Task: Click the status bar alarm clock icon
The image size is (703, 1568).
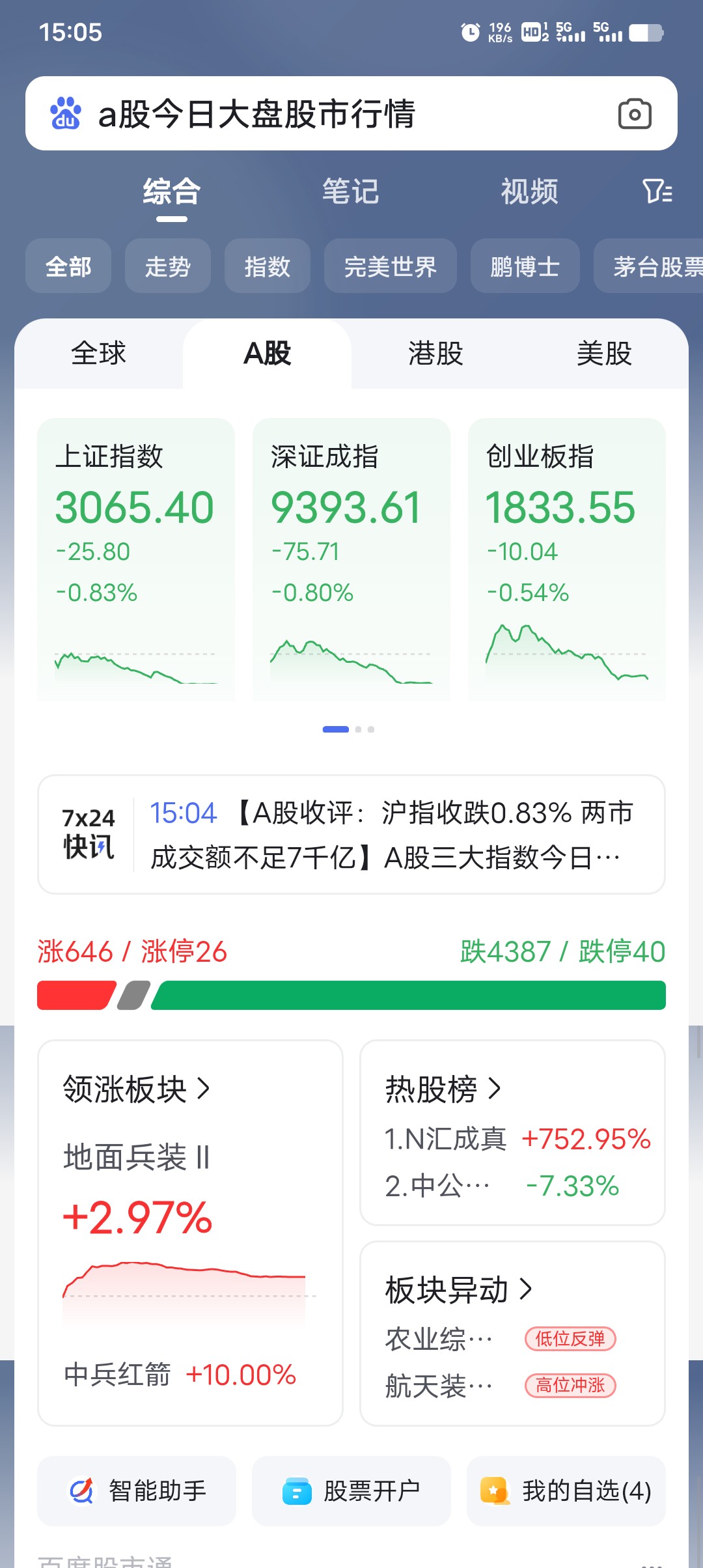Action: pyautogui.click(x=469, y=32)
